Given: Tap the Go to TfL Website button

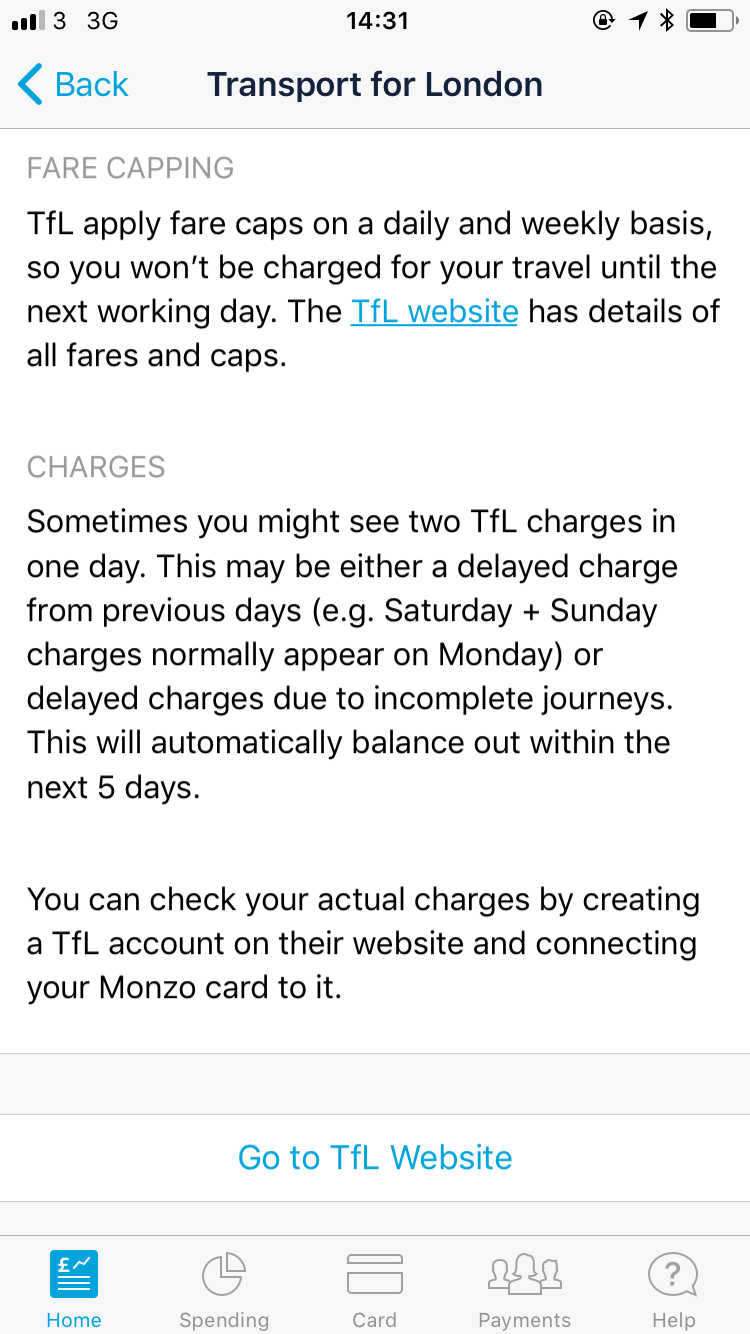Looking at the screenshot, I should pyautogui.click(x=375, y=1157).
